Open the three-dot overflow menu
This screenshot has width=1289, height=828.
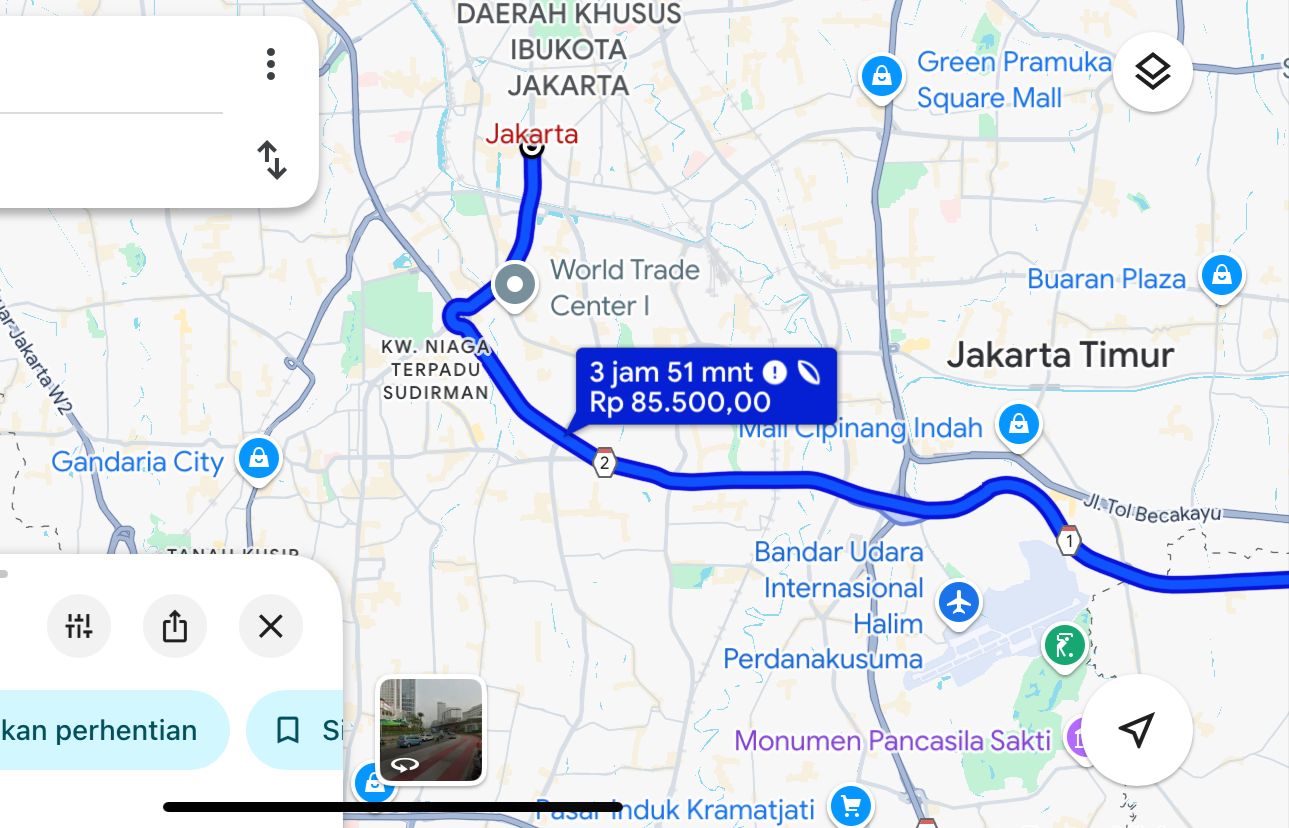[x=270, y=64]
